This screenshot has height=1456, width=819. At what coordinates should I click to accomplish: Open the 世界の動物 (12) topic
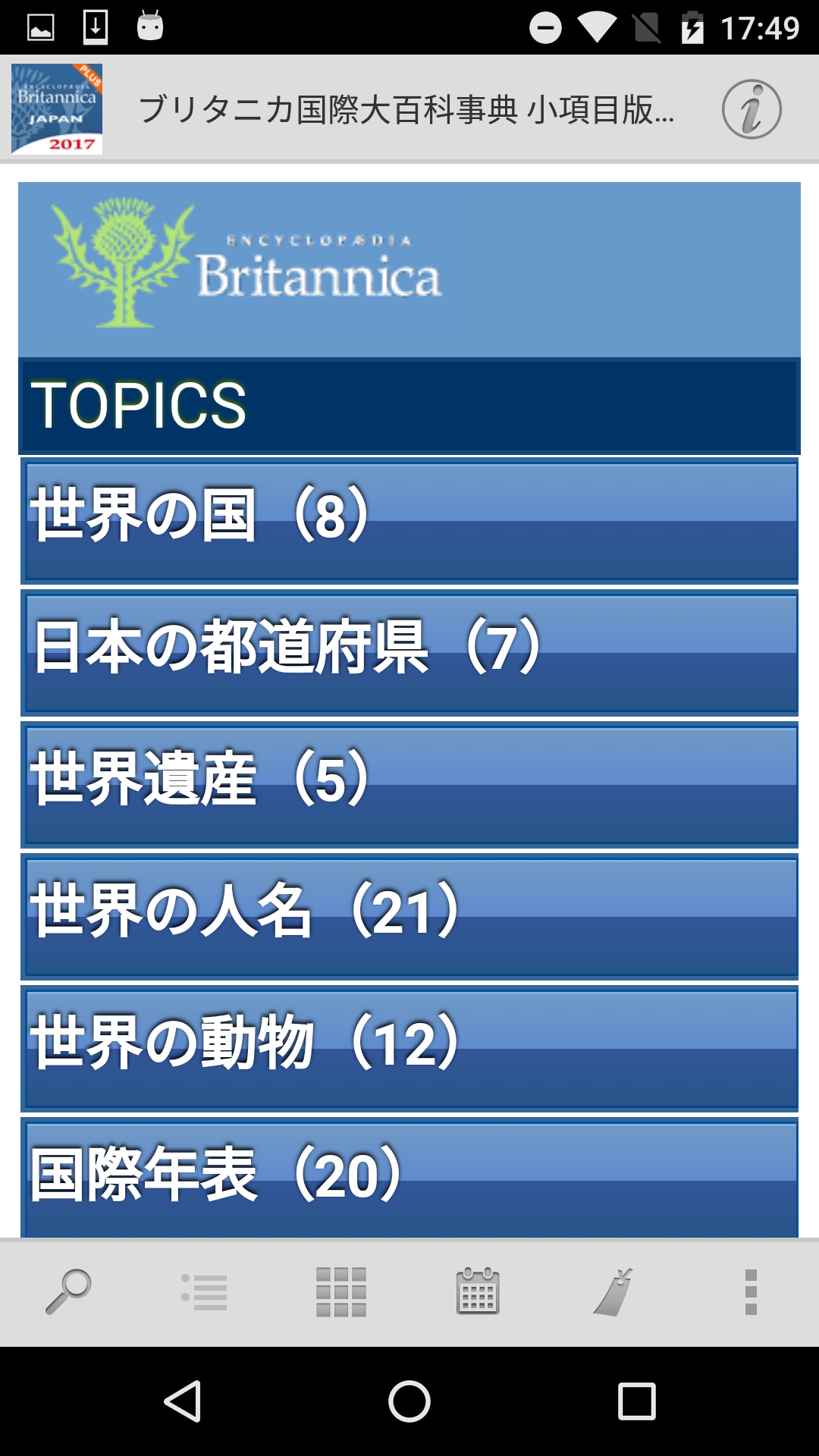pos(409,1047)
